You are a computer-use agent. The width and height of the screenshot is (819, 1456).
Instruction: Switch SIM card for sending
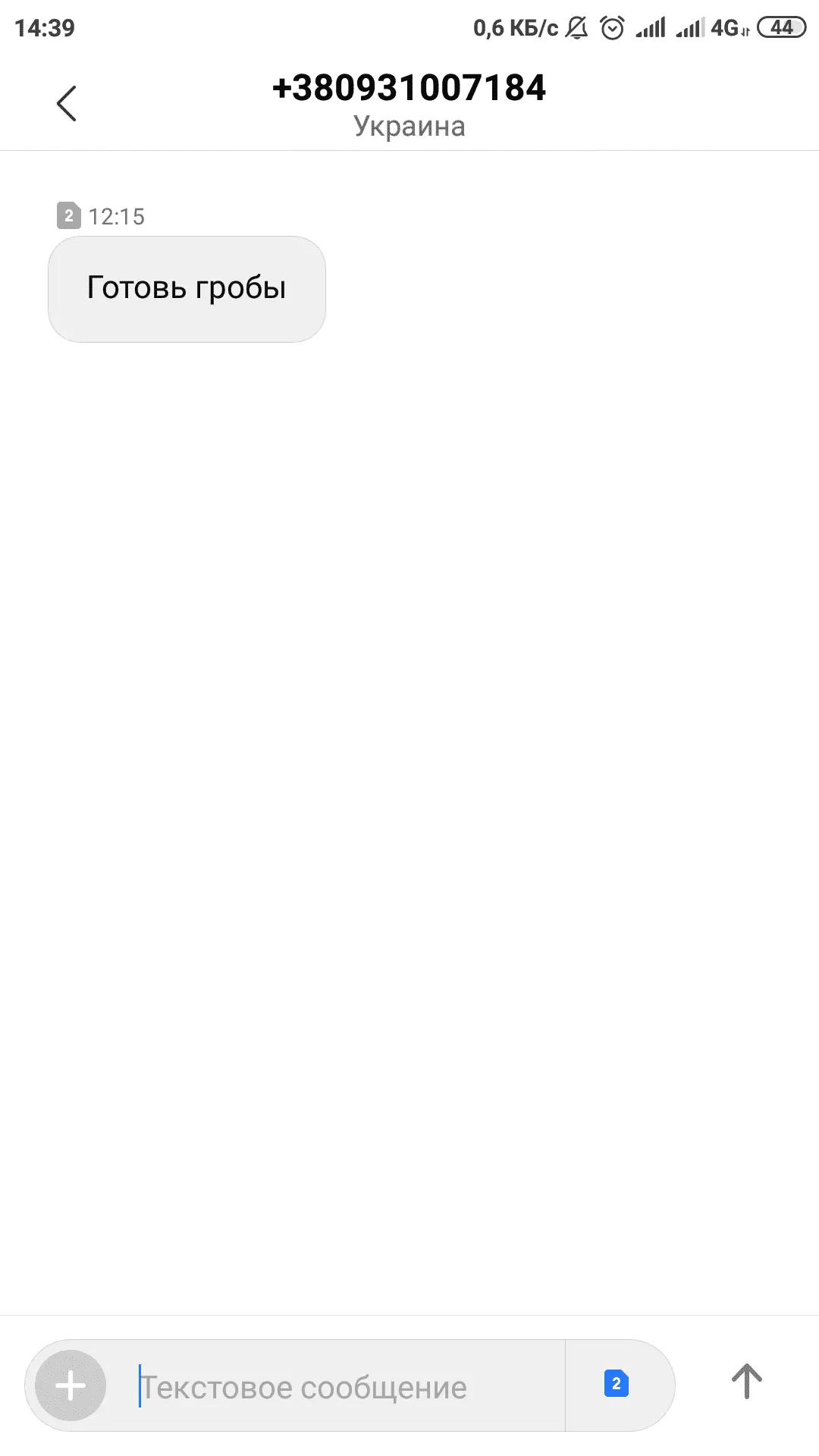pyautogui.click(x=617, y=1384)
